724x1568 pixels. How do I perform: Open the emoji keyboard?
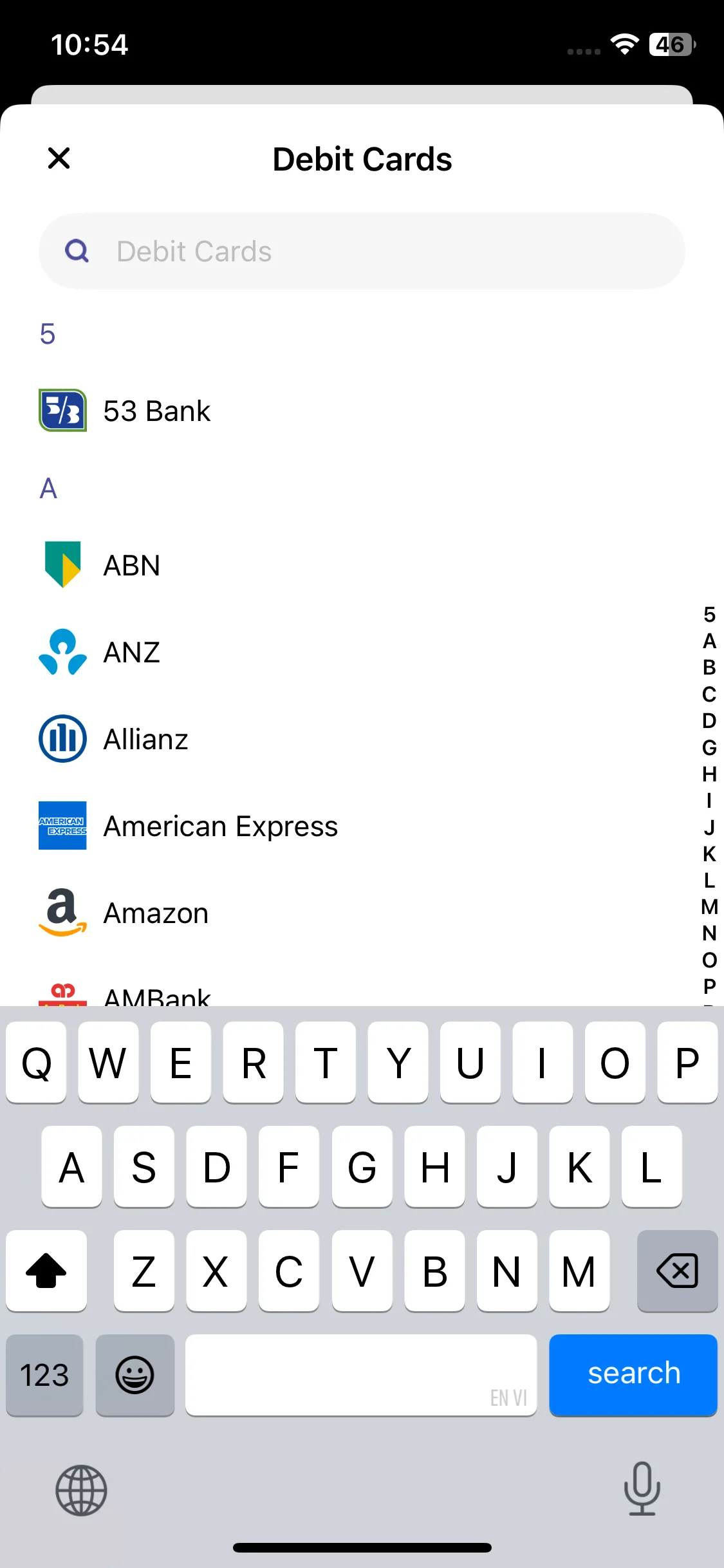coord(135,1375)
